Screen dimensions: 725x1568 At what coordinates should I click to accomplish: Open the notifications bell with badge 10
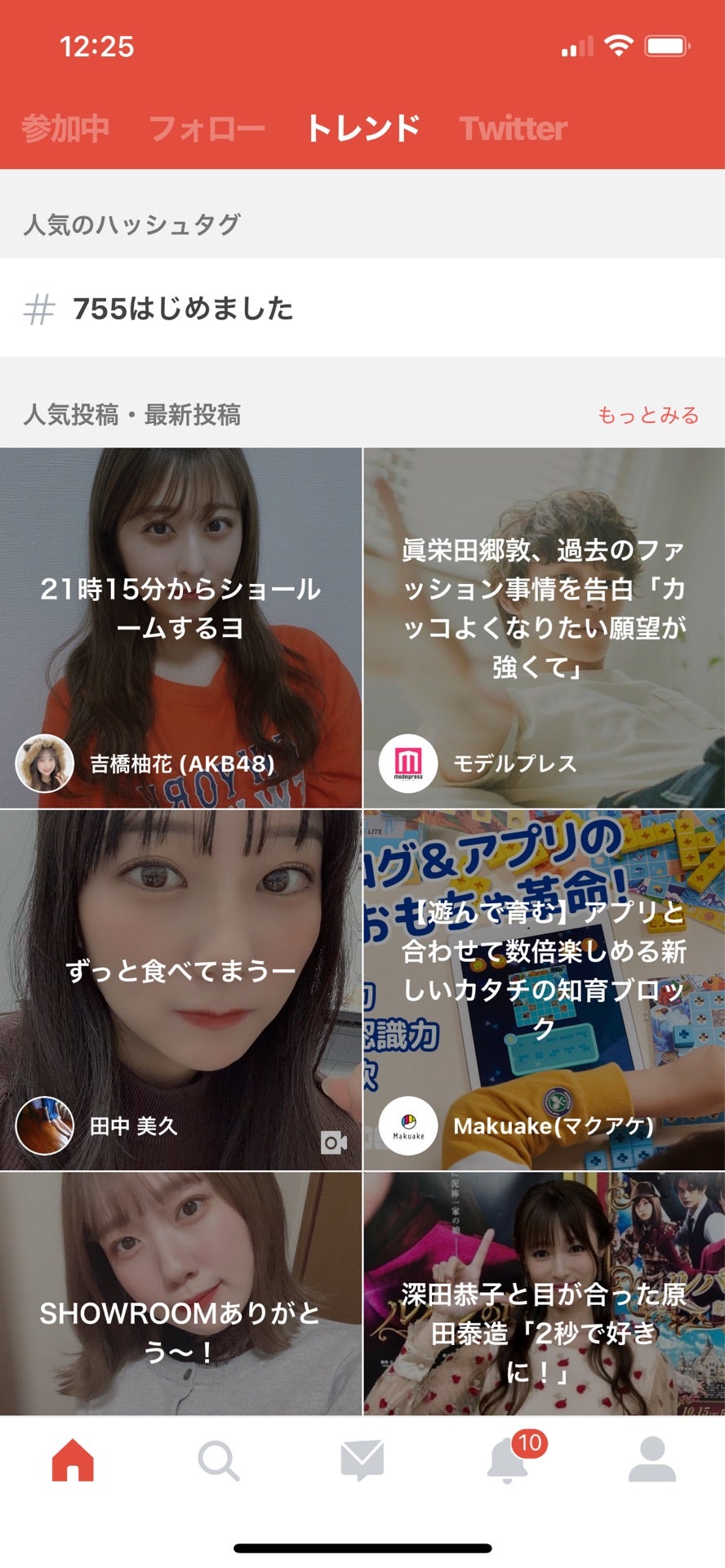click(508, 1460)
